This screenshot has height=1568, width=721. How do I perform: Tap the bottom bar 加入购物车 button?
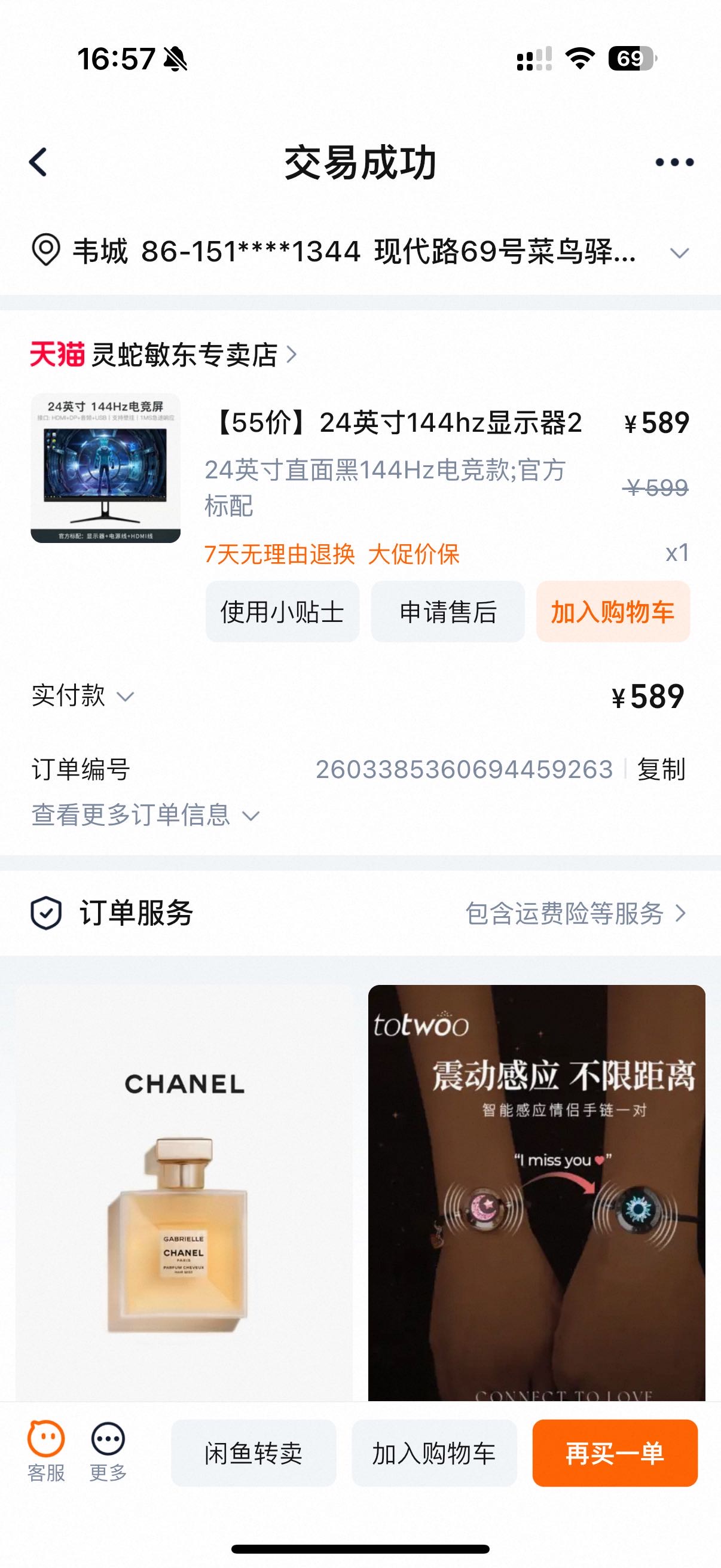point(435,1453)
